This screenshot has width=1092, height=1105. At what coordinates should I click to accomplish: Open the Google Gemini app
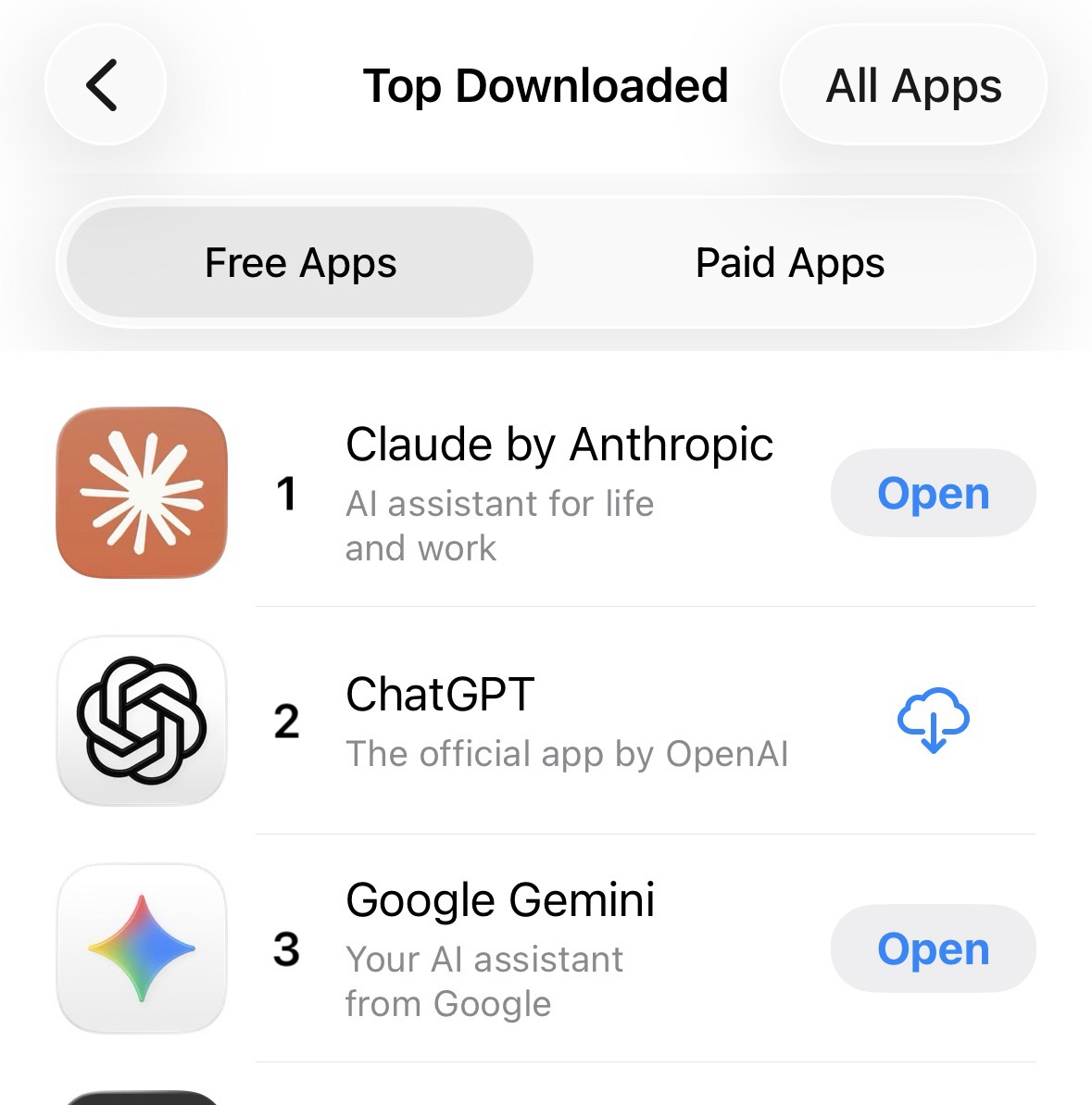point(933,948)
